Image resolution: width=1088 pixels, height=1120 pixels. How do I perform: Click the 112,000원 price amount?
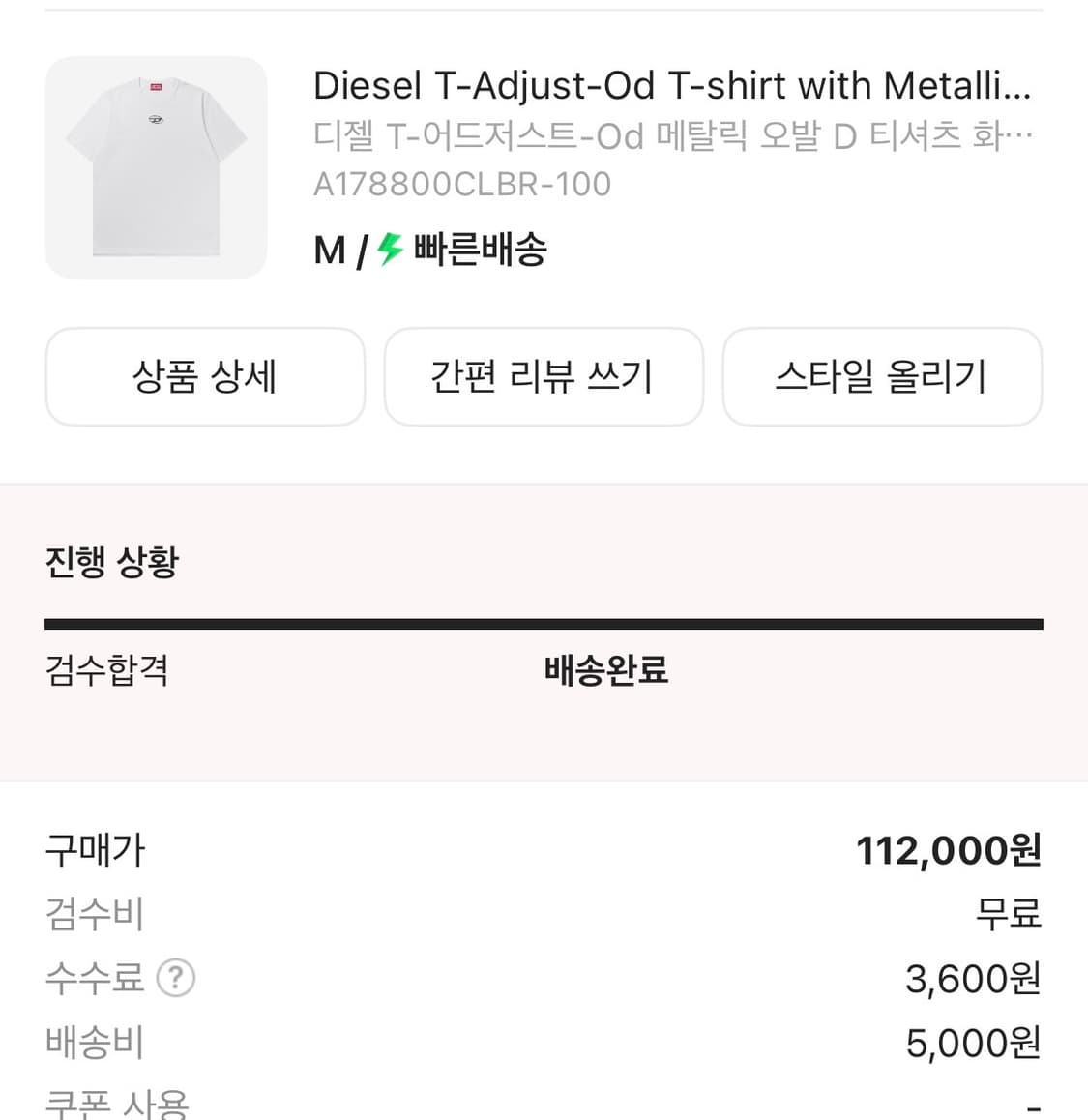pyautogui.click(x=948, y=850)
